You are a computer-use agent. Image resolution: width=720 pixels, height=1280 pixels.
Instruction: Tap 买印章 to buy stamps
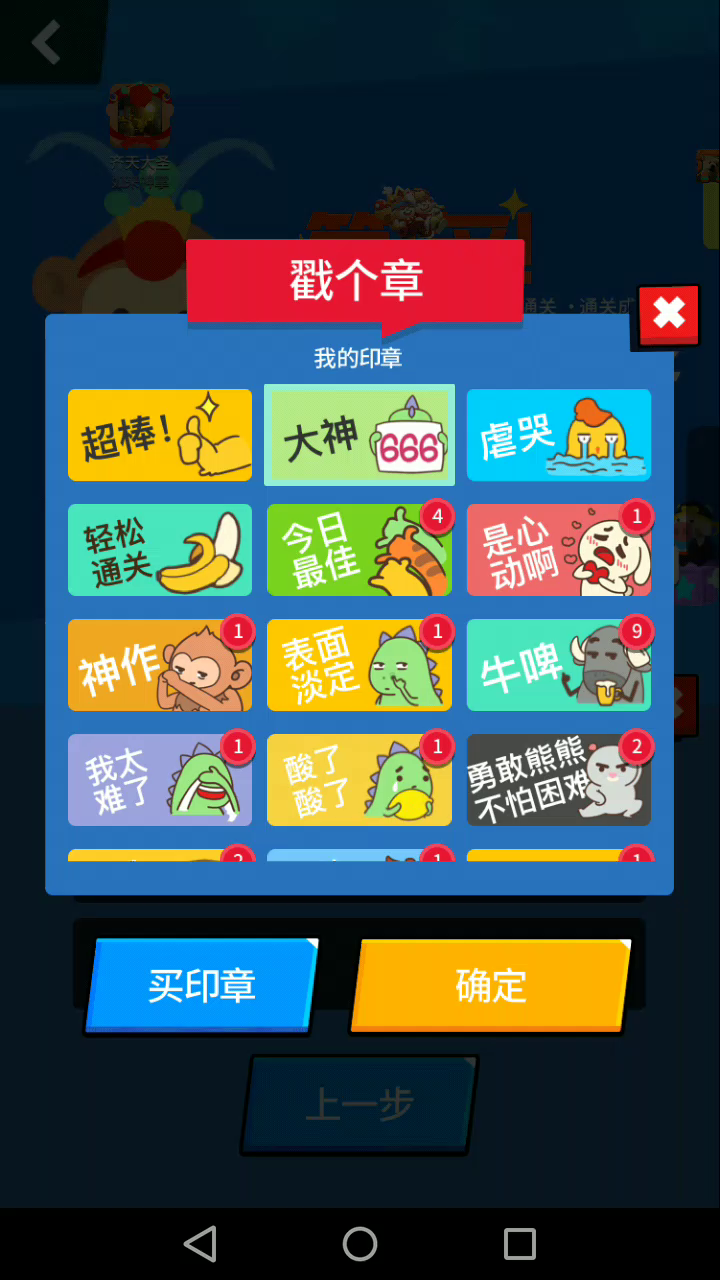pyautogui.click(x=202, y=985)
